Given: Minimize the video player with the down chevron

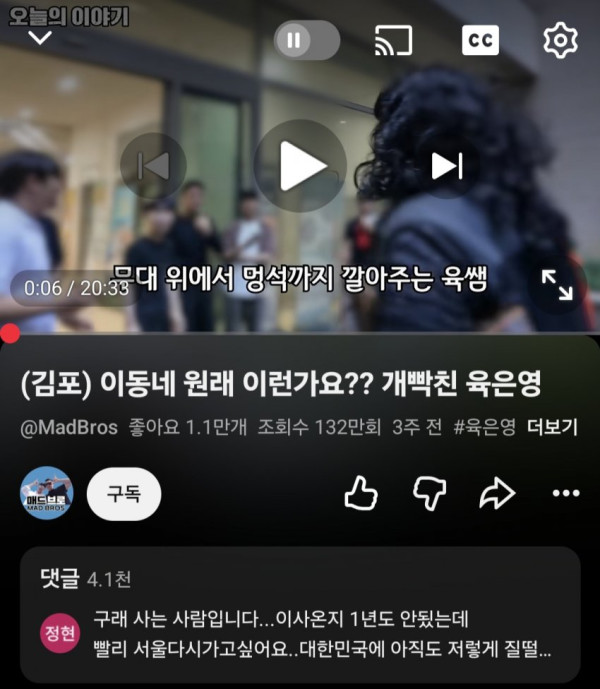Looking at the screenshot, I should pyautogui.click(x=40, y=38).
